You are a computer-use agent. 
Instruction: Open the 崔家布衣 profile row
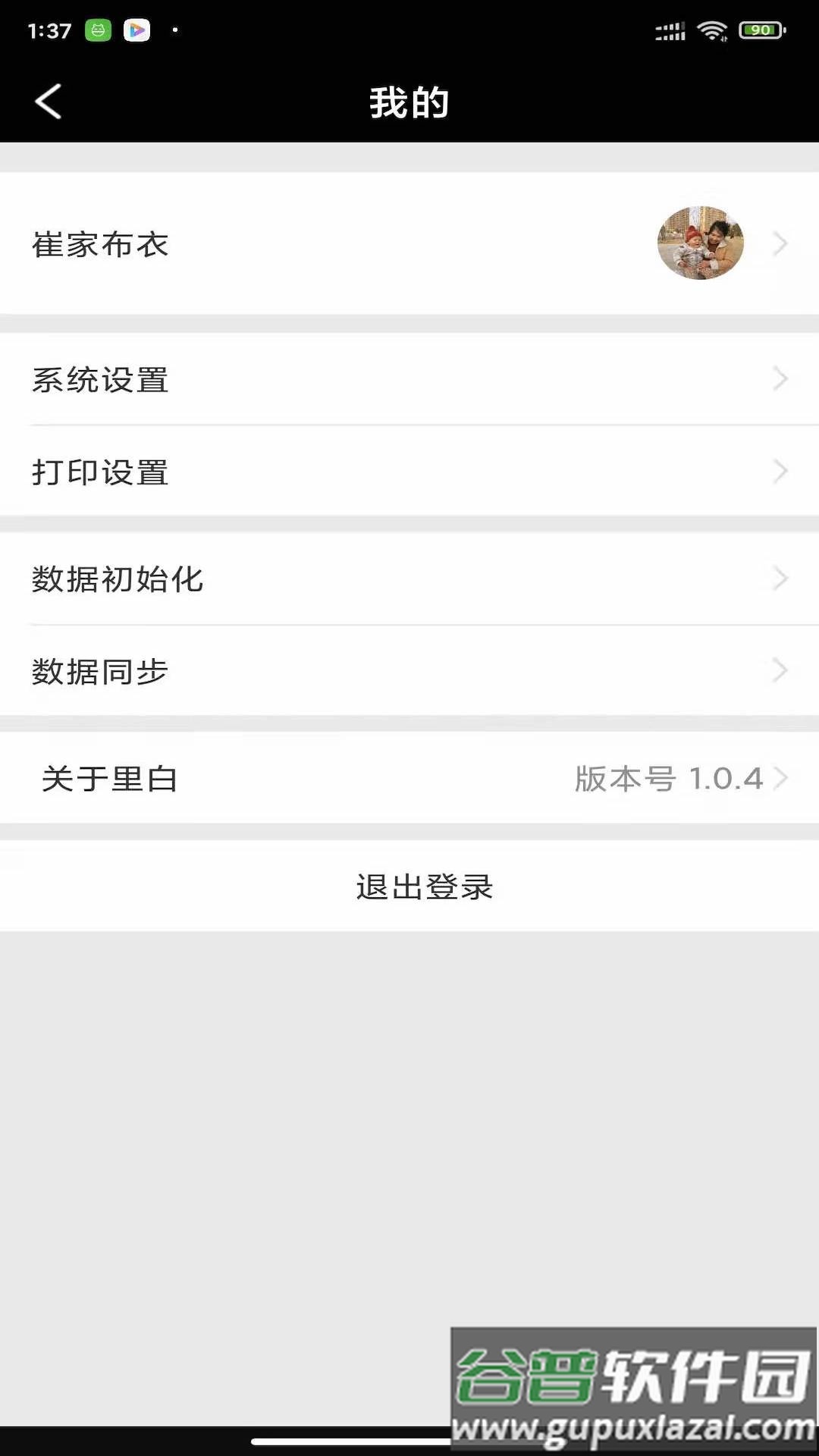(409, 243)
